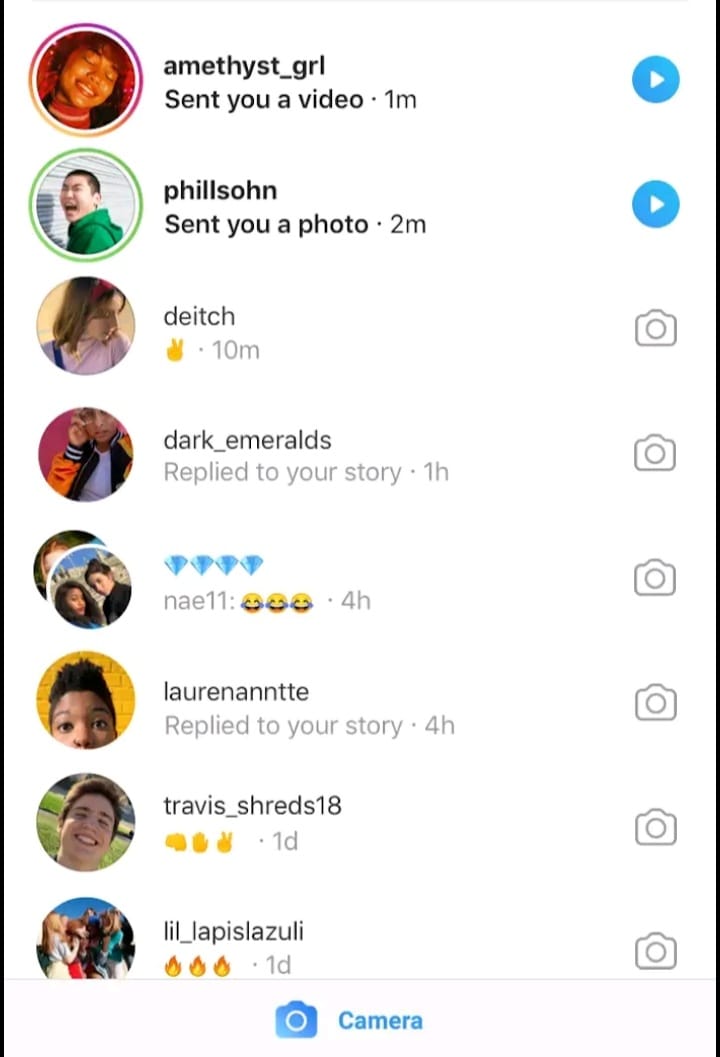This screenshot has height=1057, width=720.
Task: Launch the Camera from the bottom bar
Action: click(350, 1020)
